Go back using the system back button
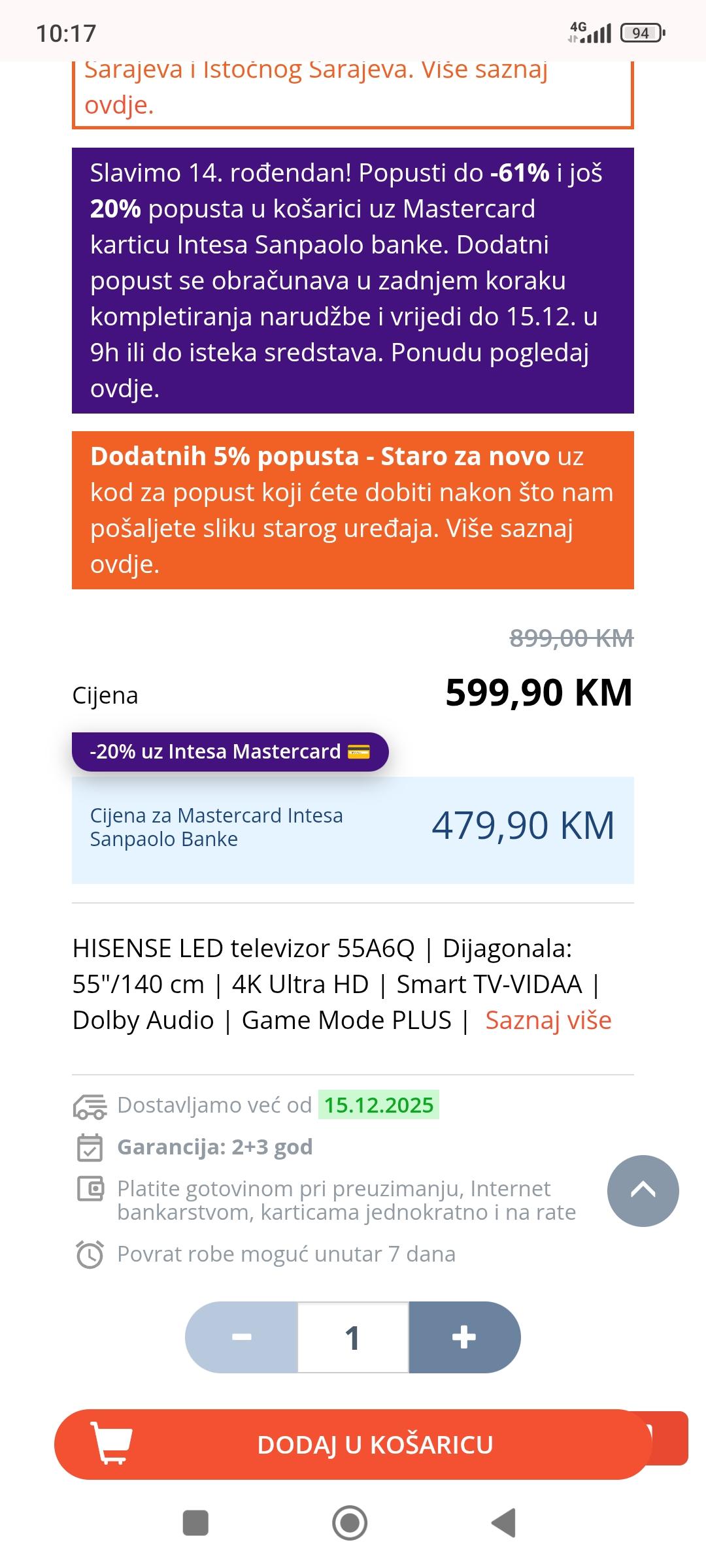The height and width of the screenshot is (1568, 706). click(504, 1523)
